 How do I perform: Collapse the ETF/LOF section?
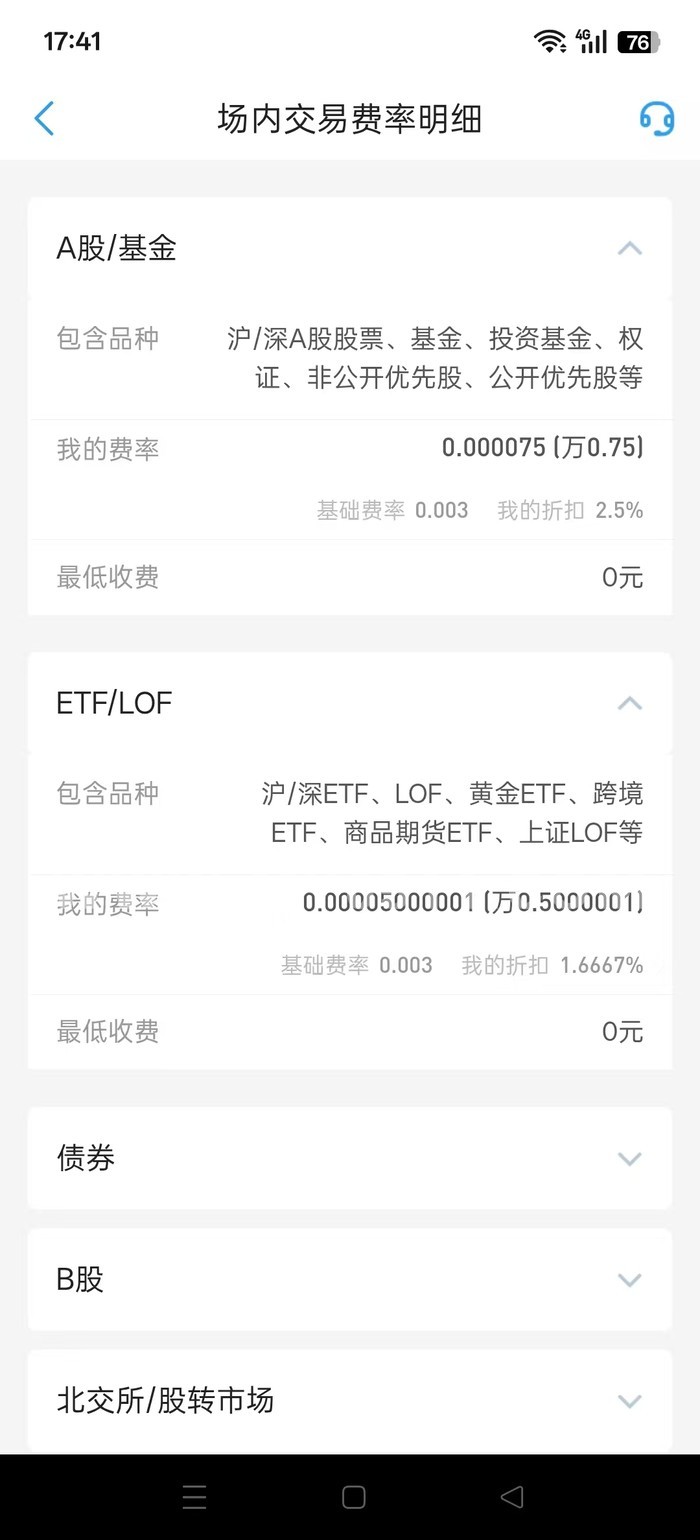click(x=629, y=703)
